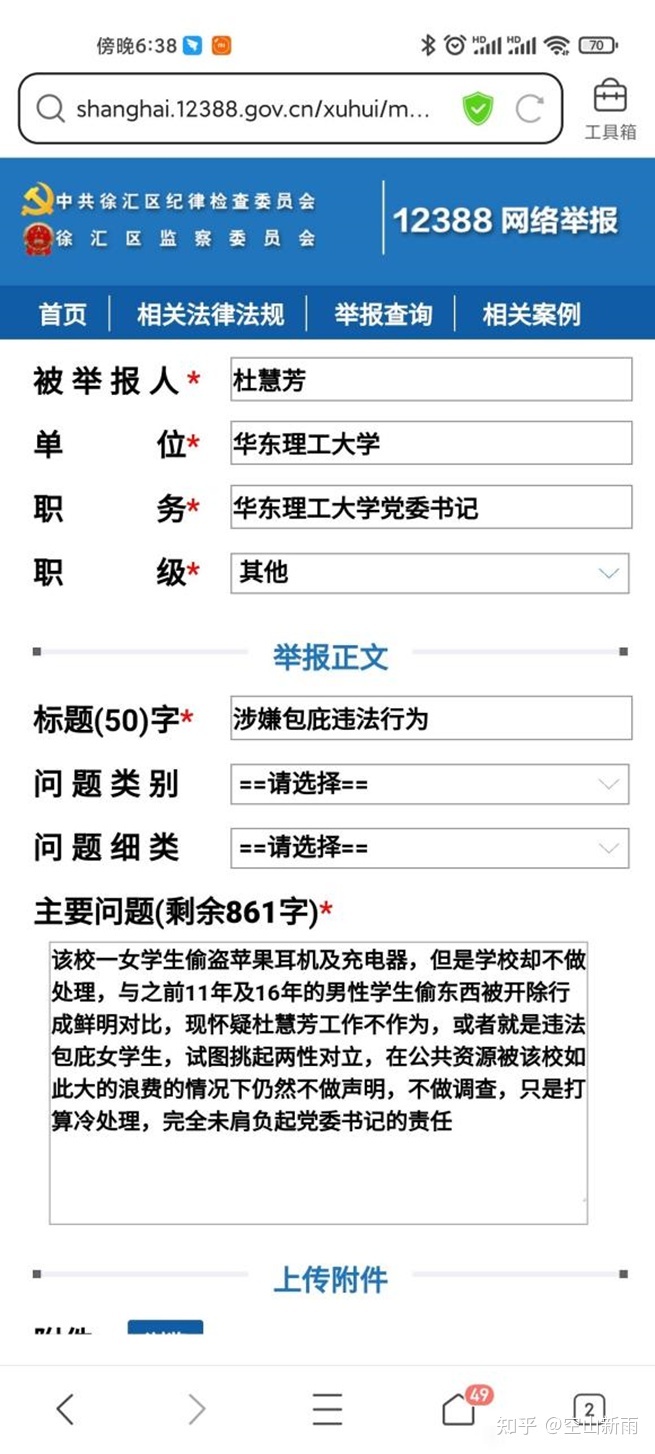Tap the 主要问题 text area
The height and width of the screenshot is (1454, 655).
pyautogui.click(x=318, y=1082)
